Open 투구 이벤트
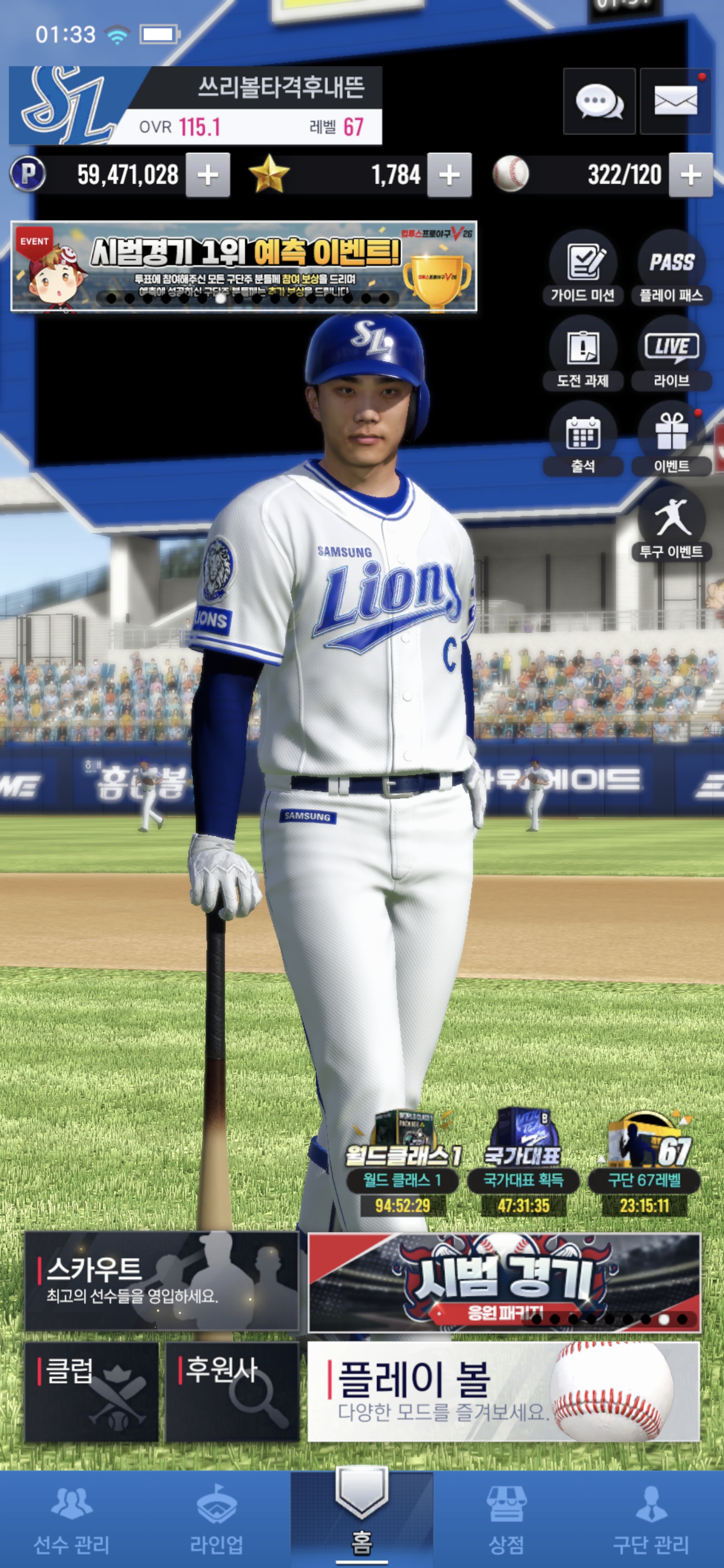This screenshot has height=1568, width=724. click(x=672, y=524)
